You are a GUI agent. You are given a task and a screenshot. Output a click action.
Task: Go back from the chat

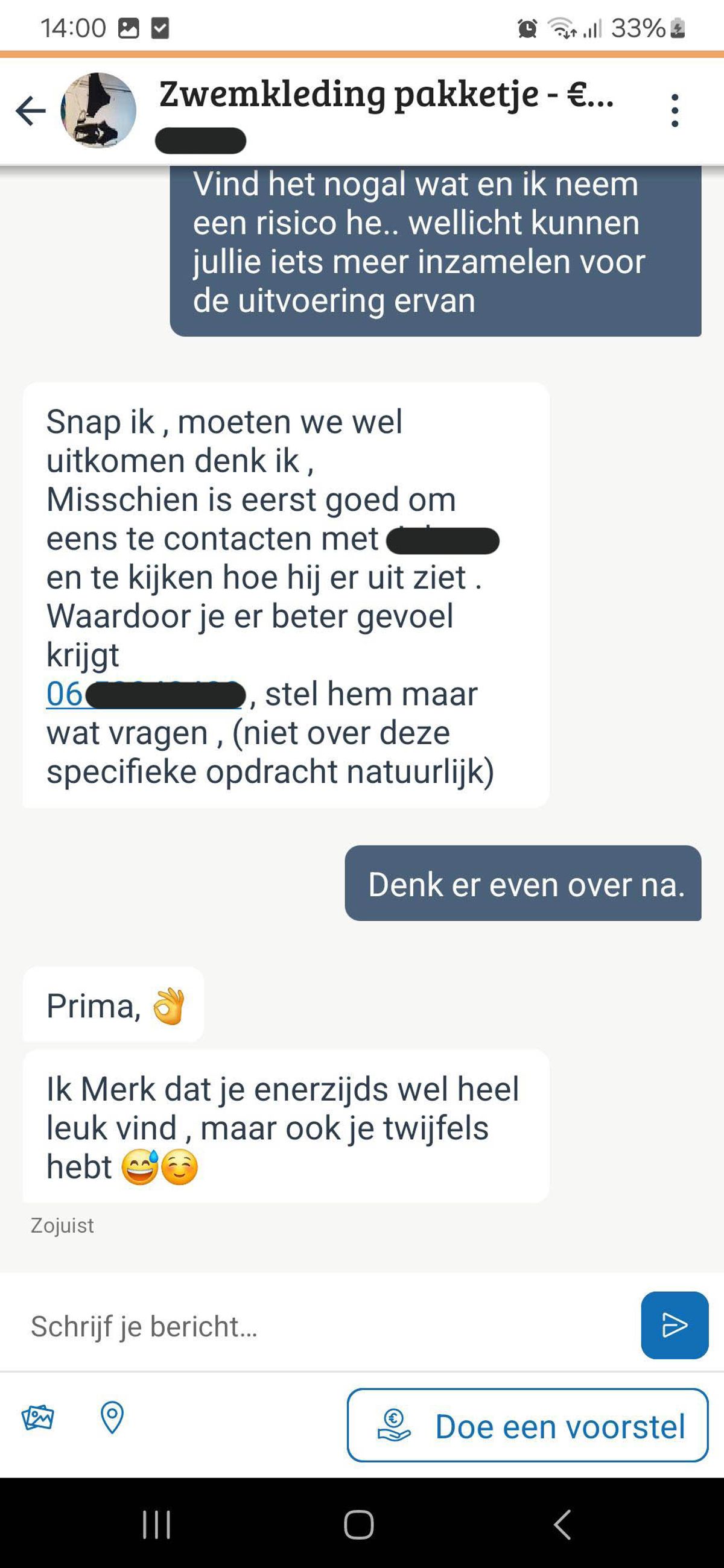point(30,111)
